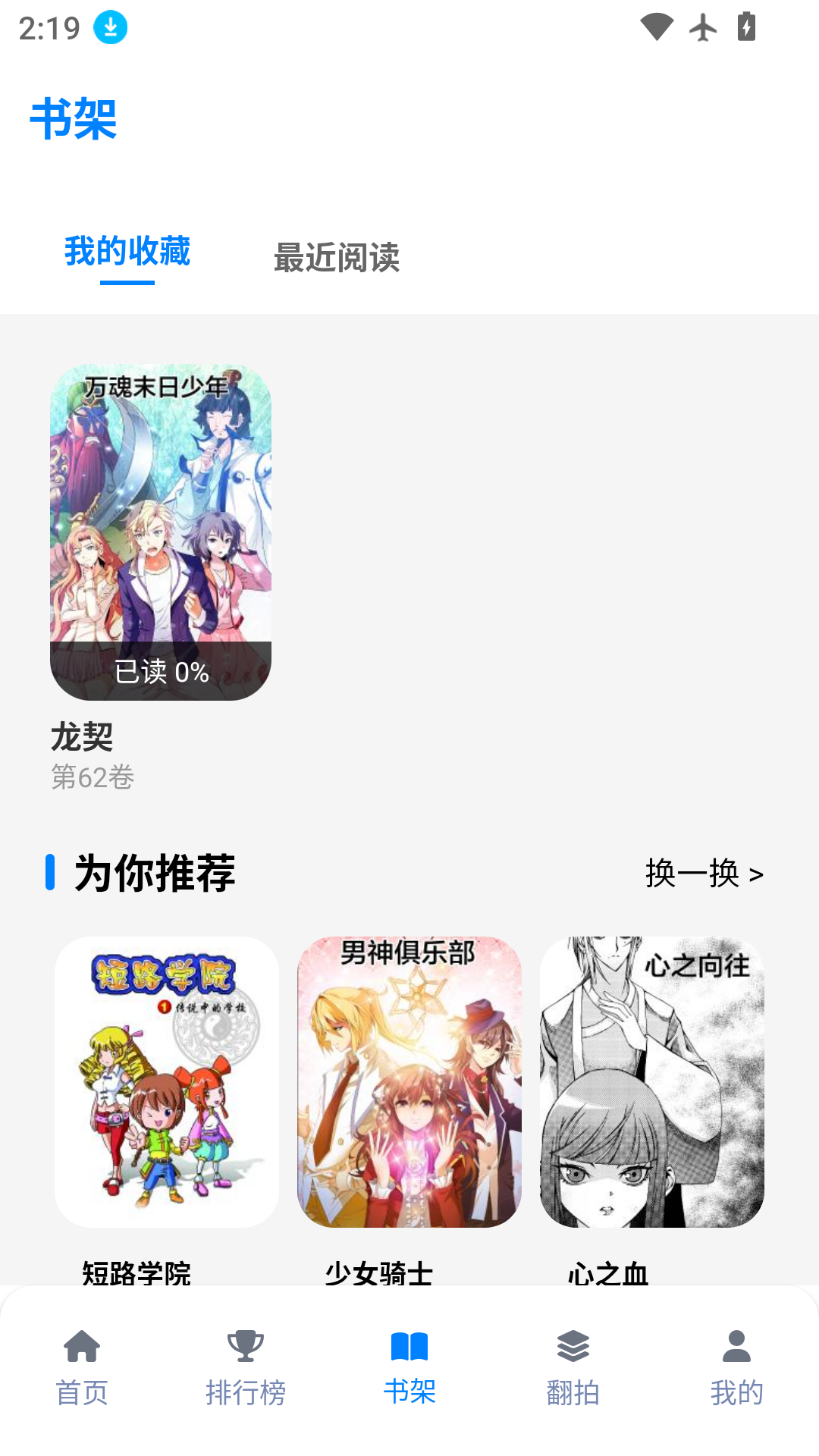Open the 翻拍 stacked-layers icon

point(573,1346)
